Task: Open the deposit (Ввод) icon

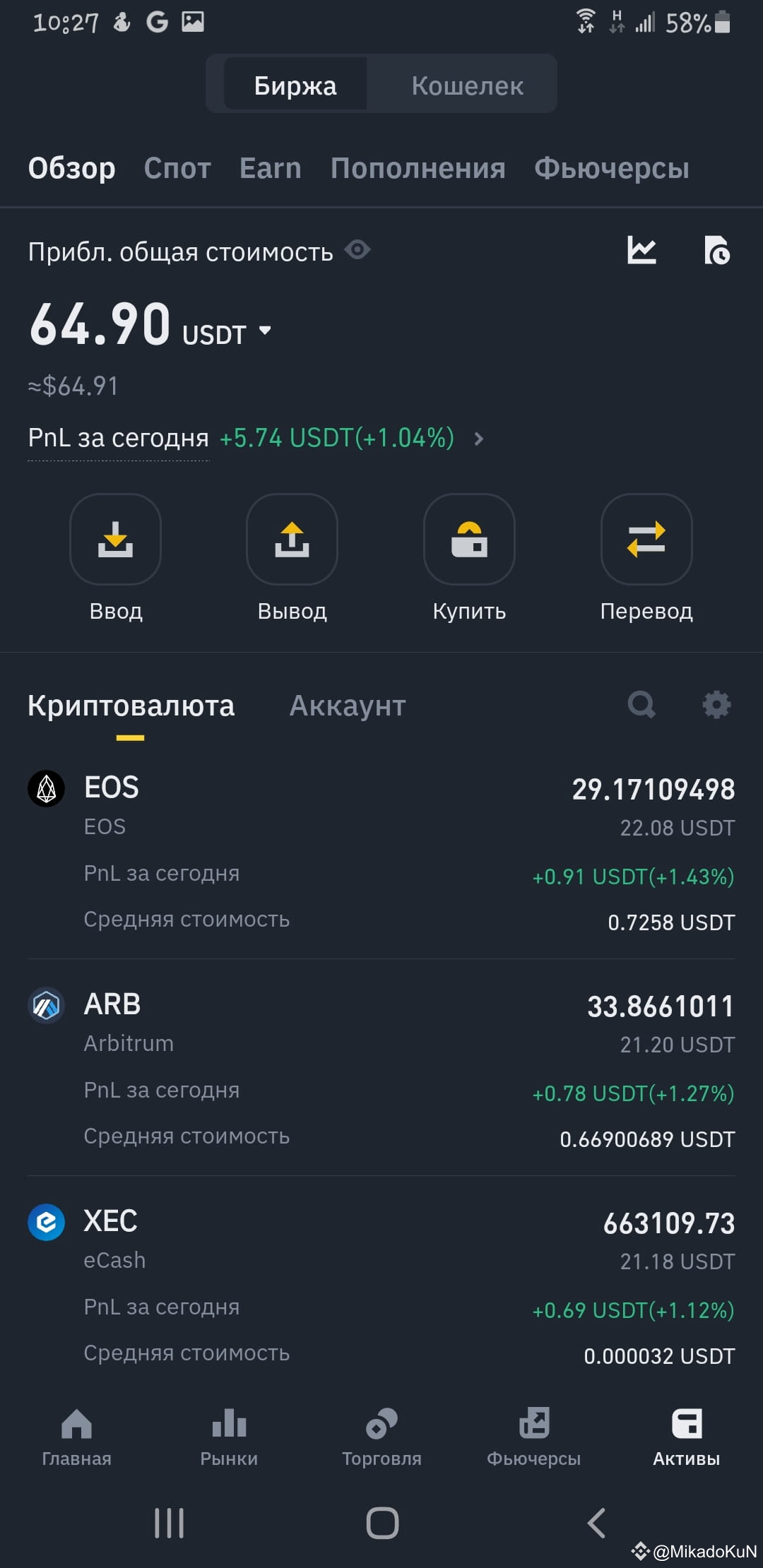Action: tap(116, 540)
